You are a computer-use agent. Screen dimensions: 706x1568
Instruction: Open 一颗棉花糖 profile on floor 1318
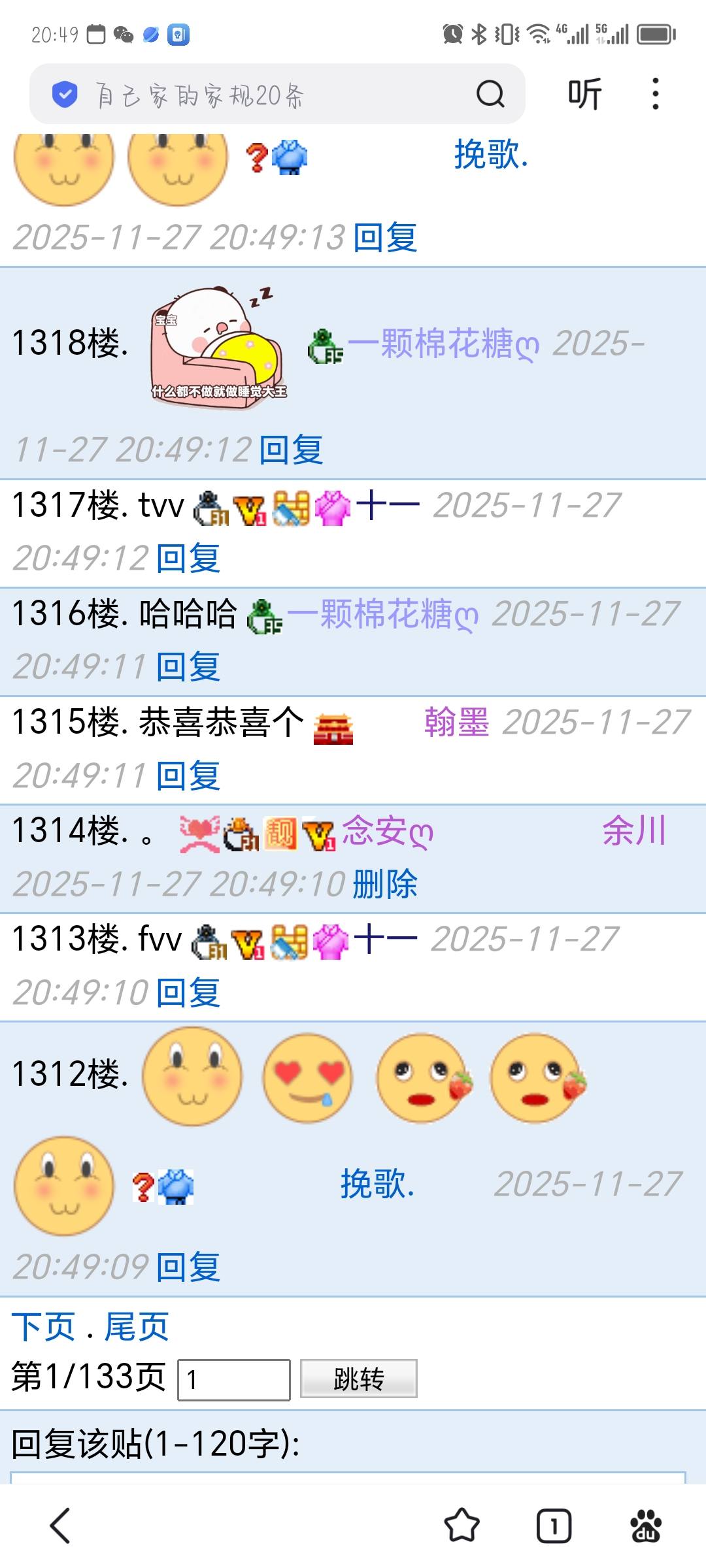click(x=443, y=344)
